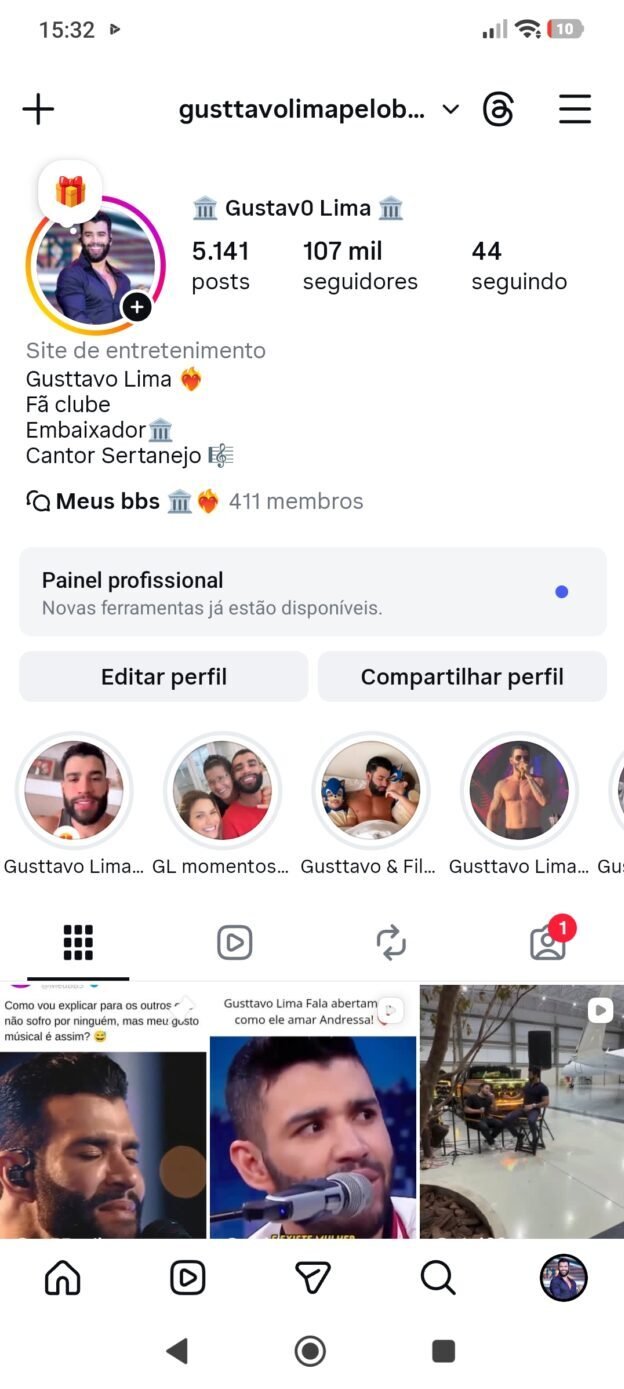Open the search and explore tab
The height and width of the screenshot is (1389, 624).
pos(438,1277)
